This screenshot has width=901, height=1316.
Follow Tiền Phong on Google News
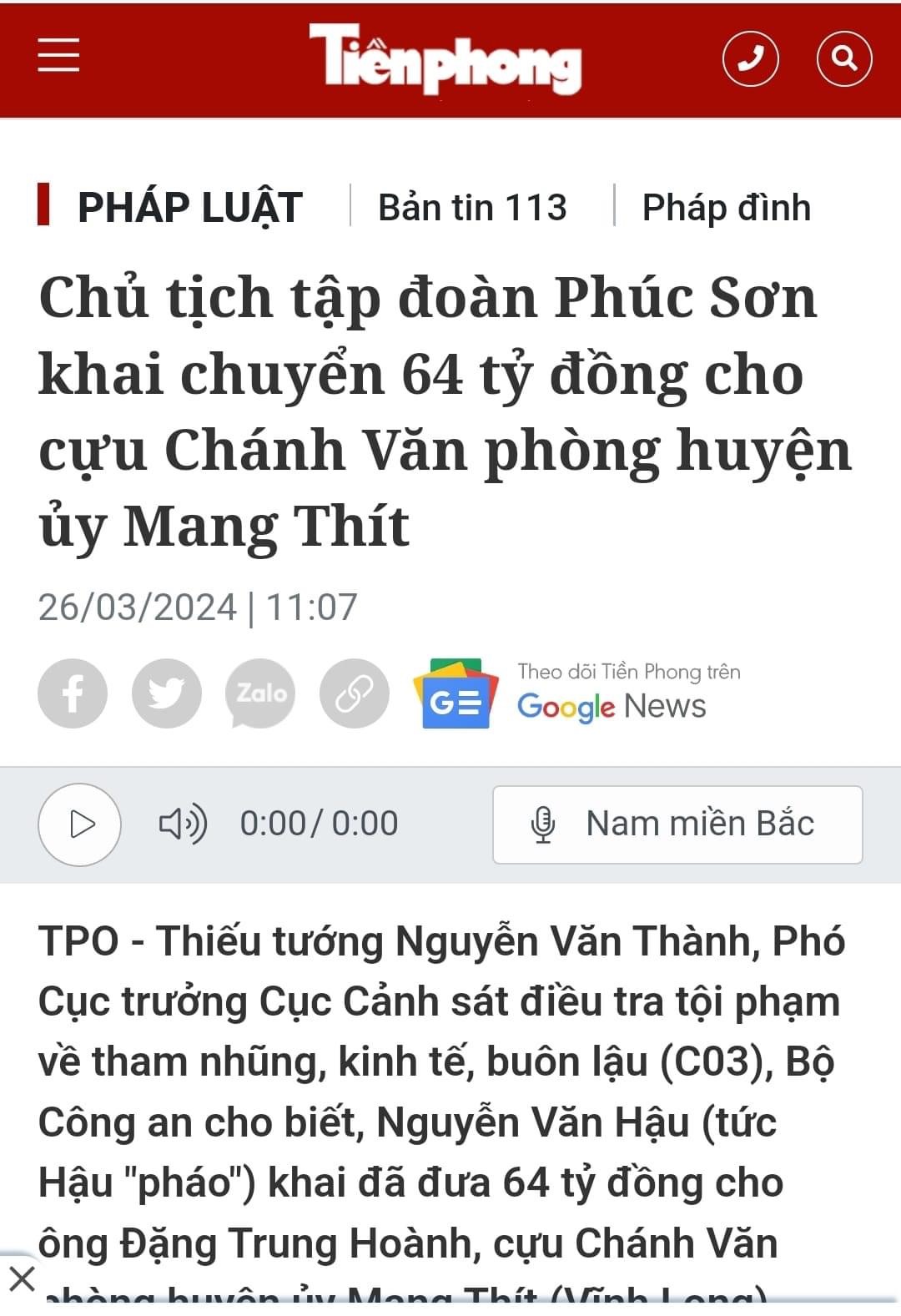pyautogui.click(x=577, y=693)
